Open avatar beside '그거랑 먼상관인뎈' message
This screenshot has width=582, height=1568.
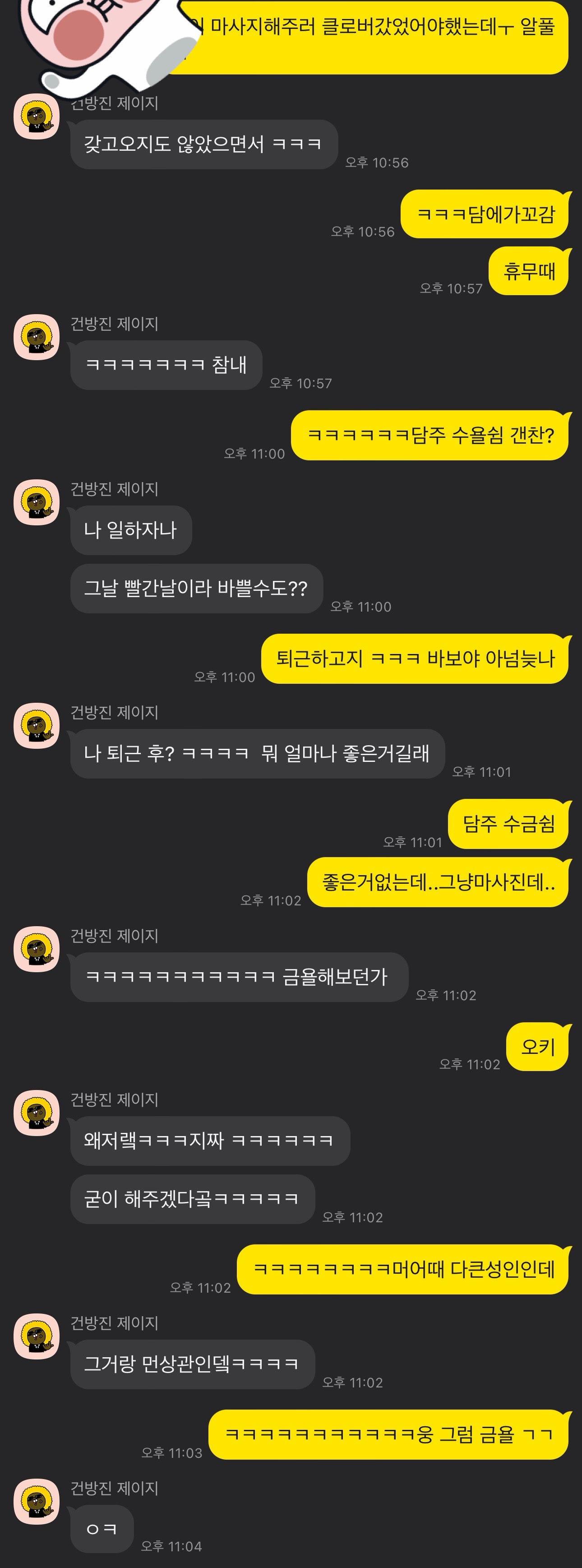click(37, 1336)
